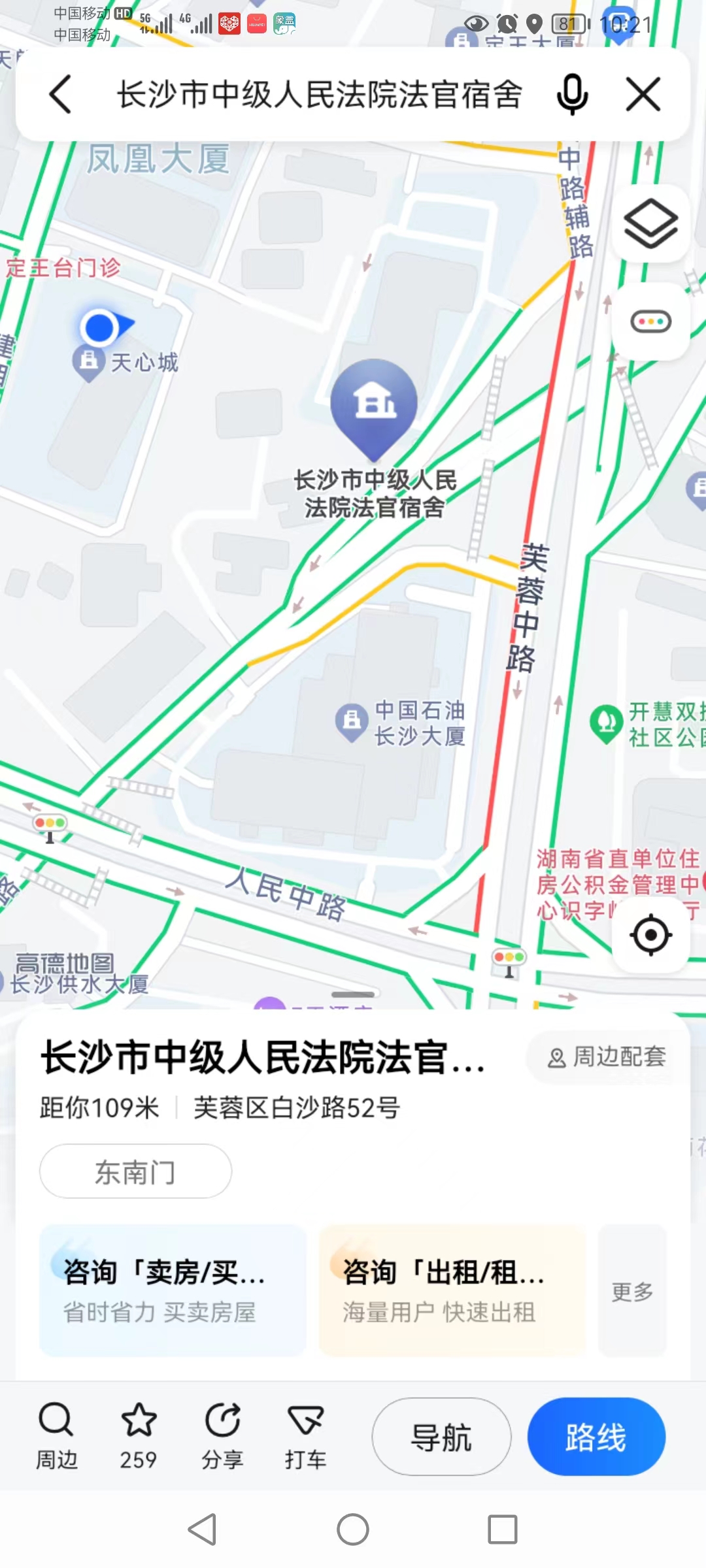The width and height of the screenshot is (706, 1568).
Task: Go to the system home screen
Action: [x=353, y=1529]
